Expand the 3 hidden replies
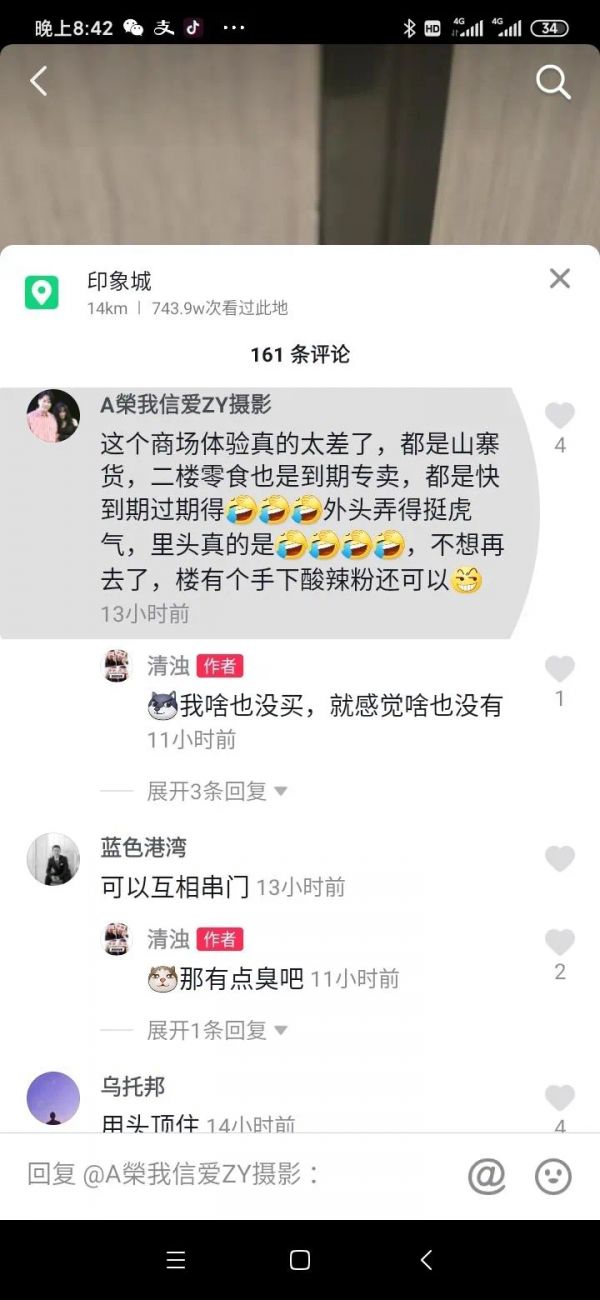The width and height of the screenshot is (600, 1300). point(217,791)
